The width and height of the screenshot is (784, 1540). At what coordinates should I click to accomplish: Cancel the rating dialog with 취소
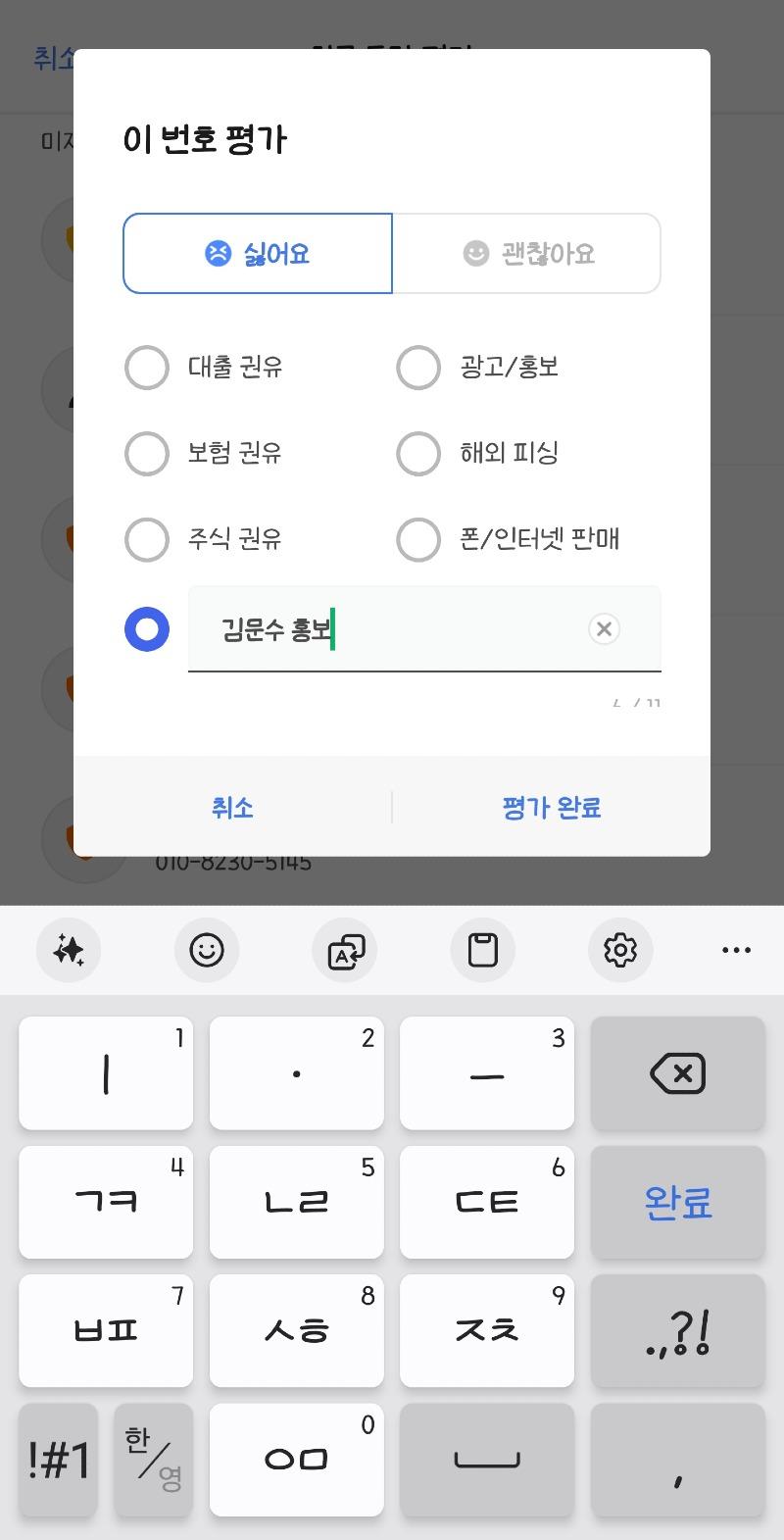[x=232, y=808]
